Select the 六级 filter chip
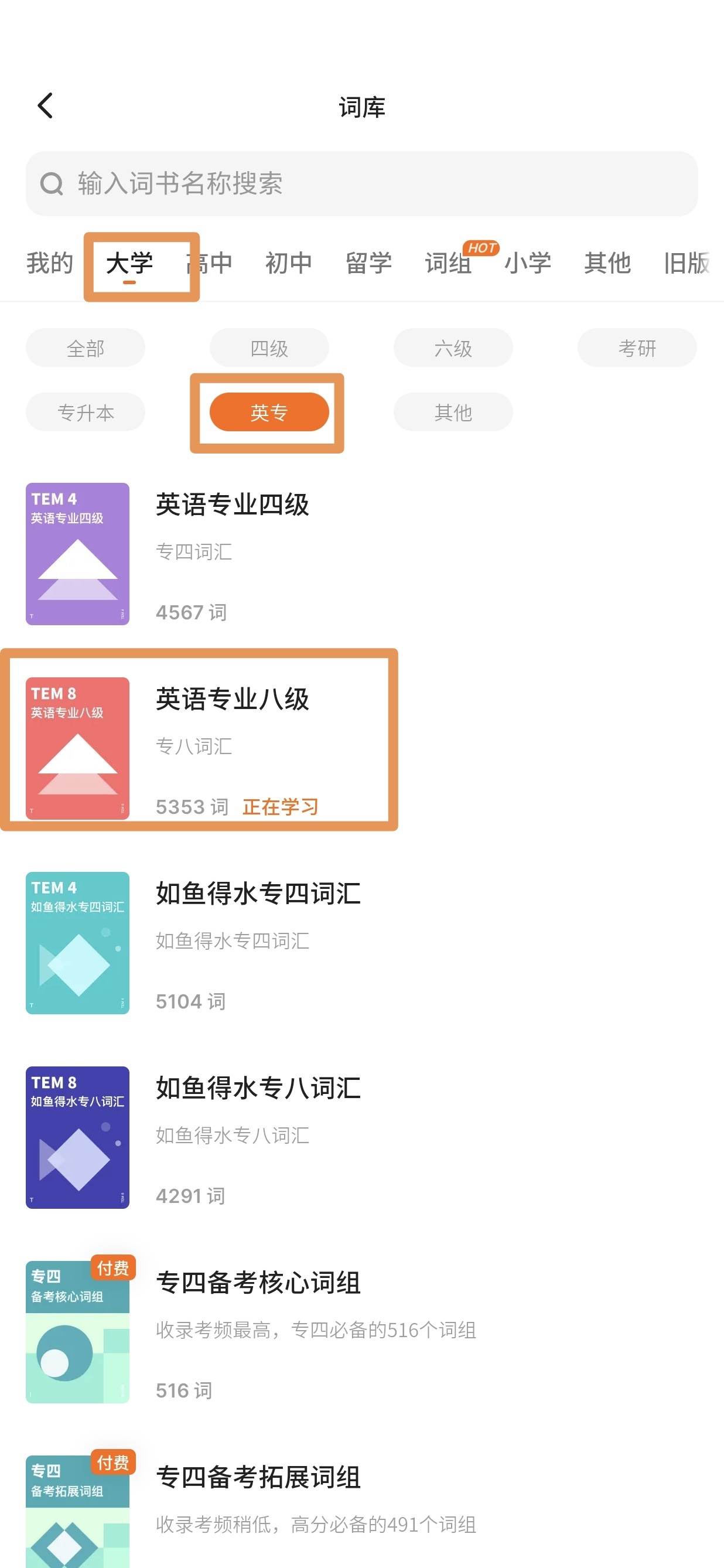 click(x=453, y=347)
